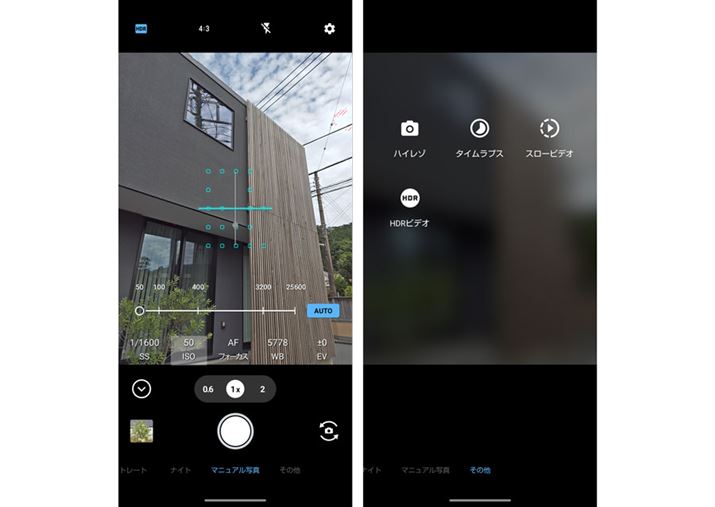
Task: Set ISO to AUTO
Action: [x=323, y=311]
